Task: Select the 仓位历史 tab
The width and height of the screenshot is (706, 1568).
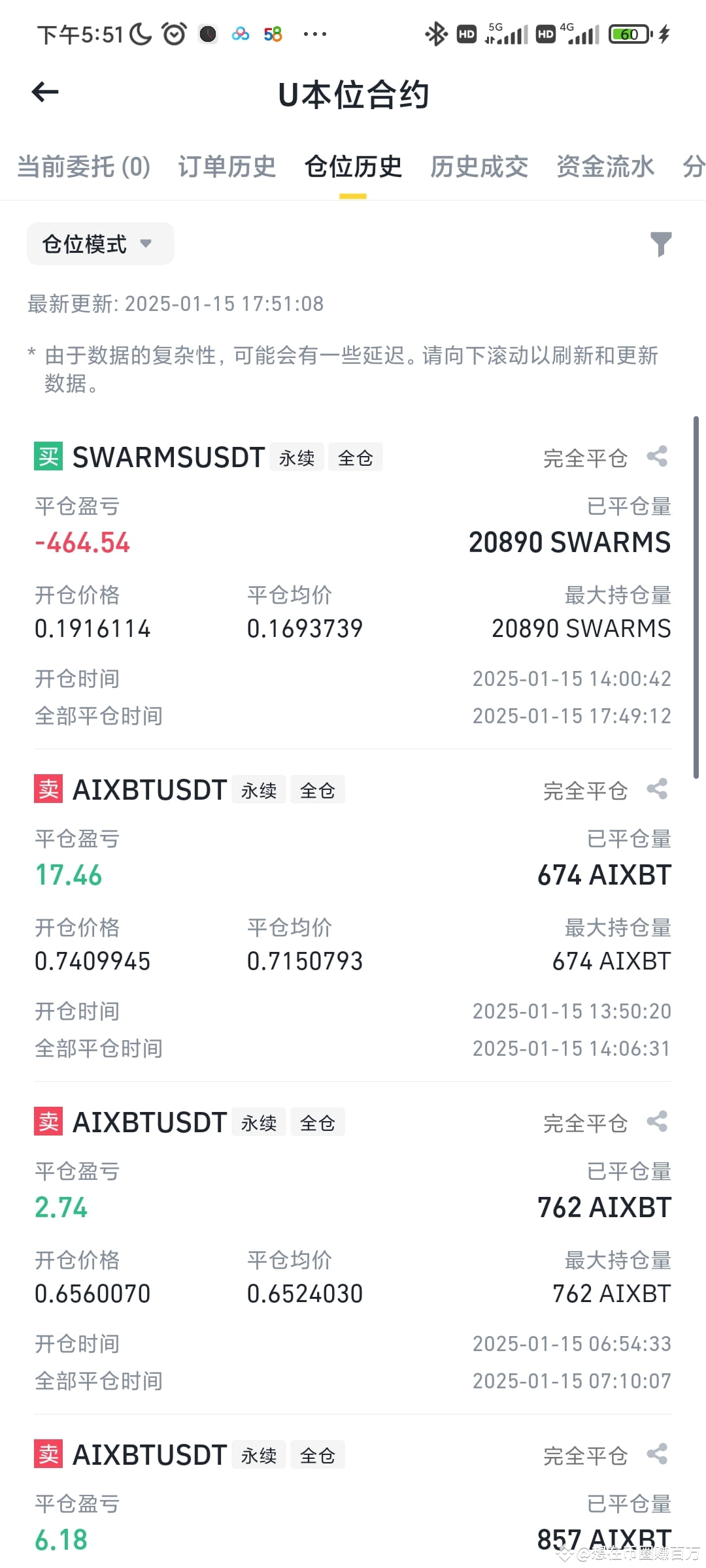Action: (353, 167)
